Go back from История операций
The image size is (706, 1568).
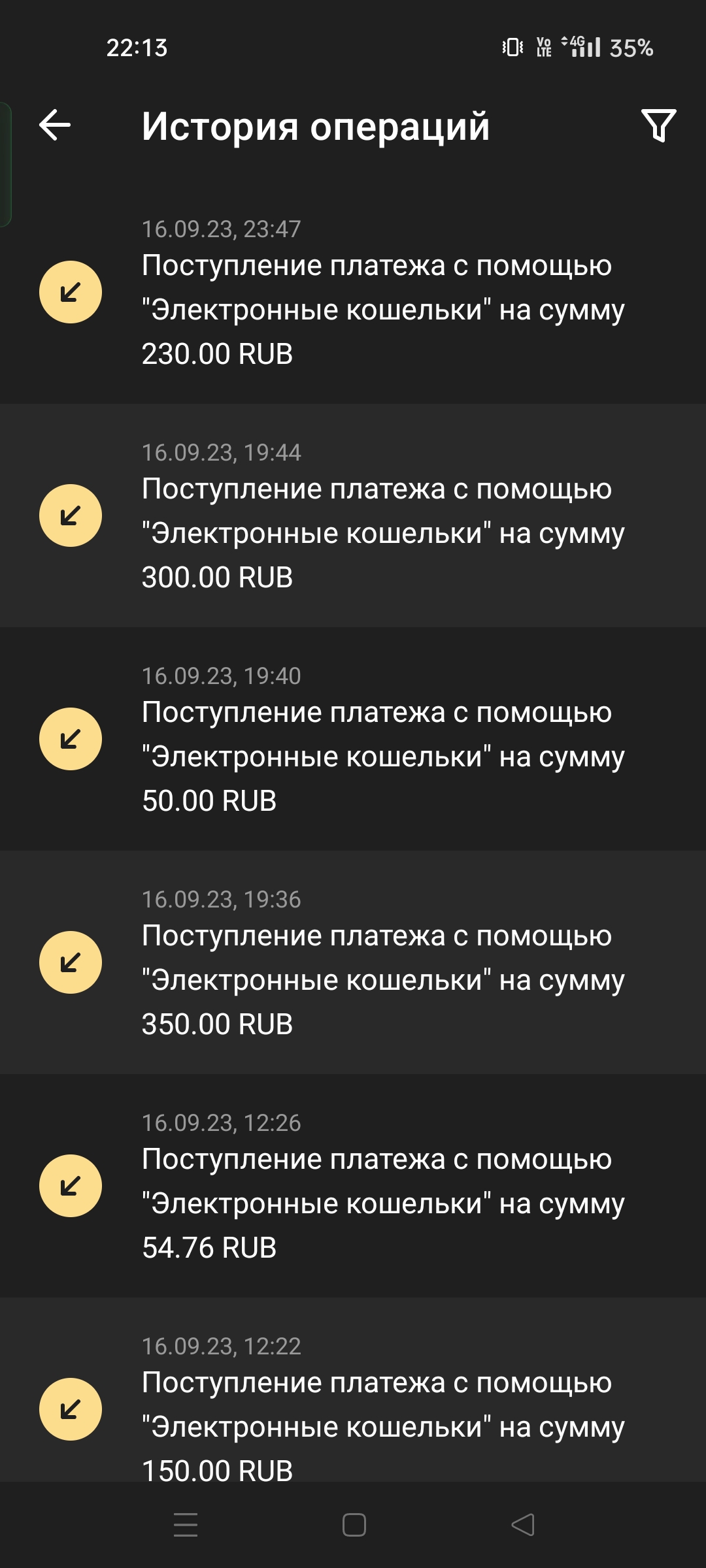click(55, 125)
